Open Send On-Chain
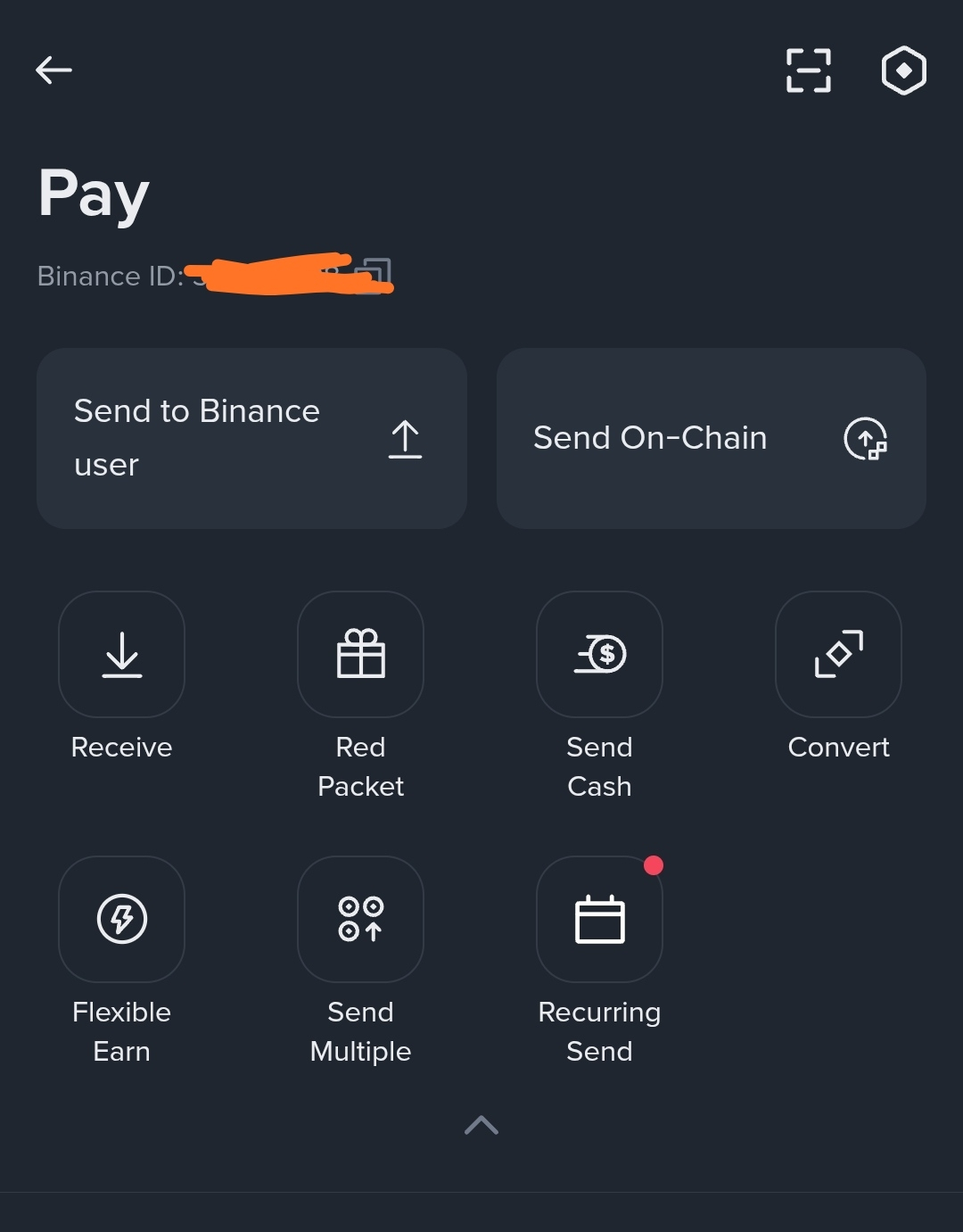963x1232 pixels. coord(711,438)
